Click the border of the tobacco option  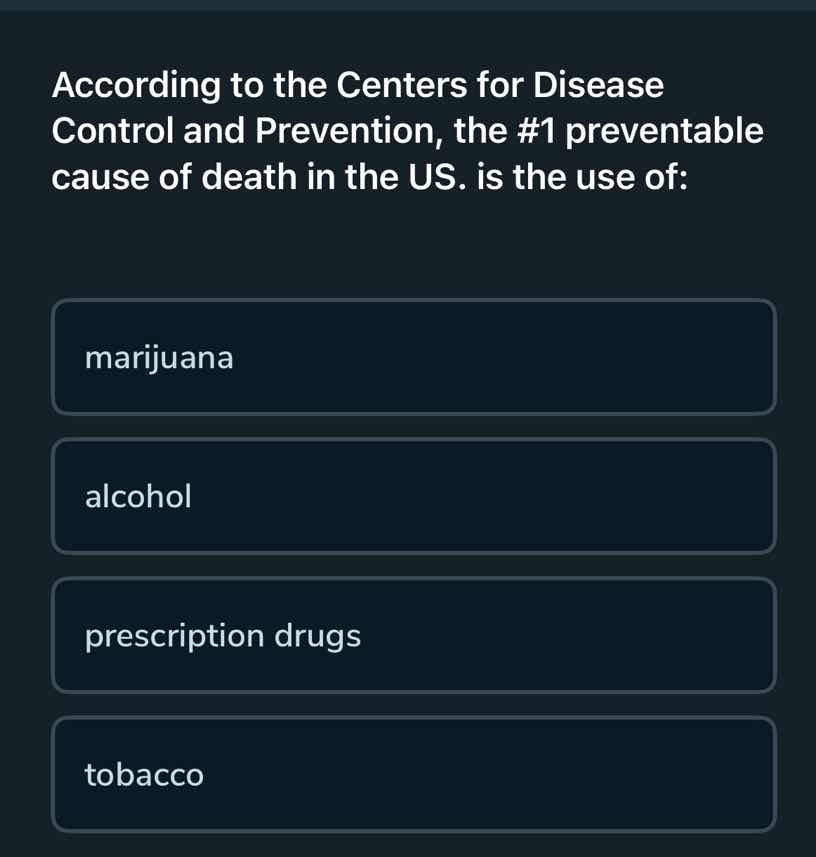[x=412, y=717]
